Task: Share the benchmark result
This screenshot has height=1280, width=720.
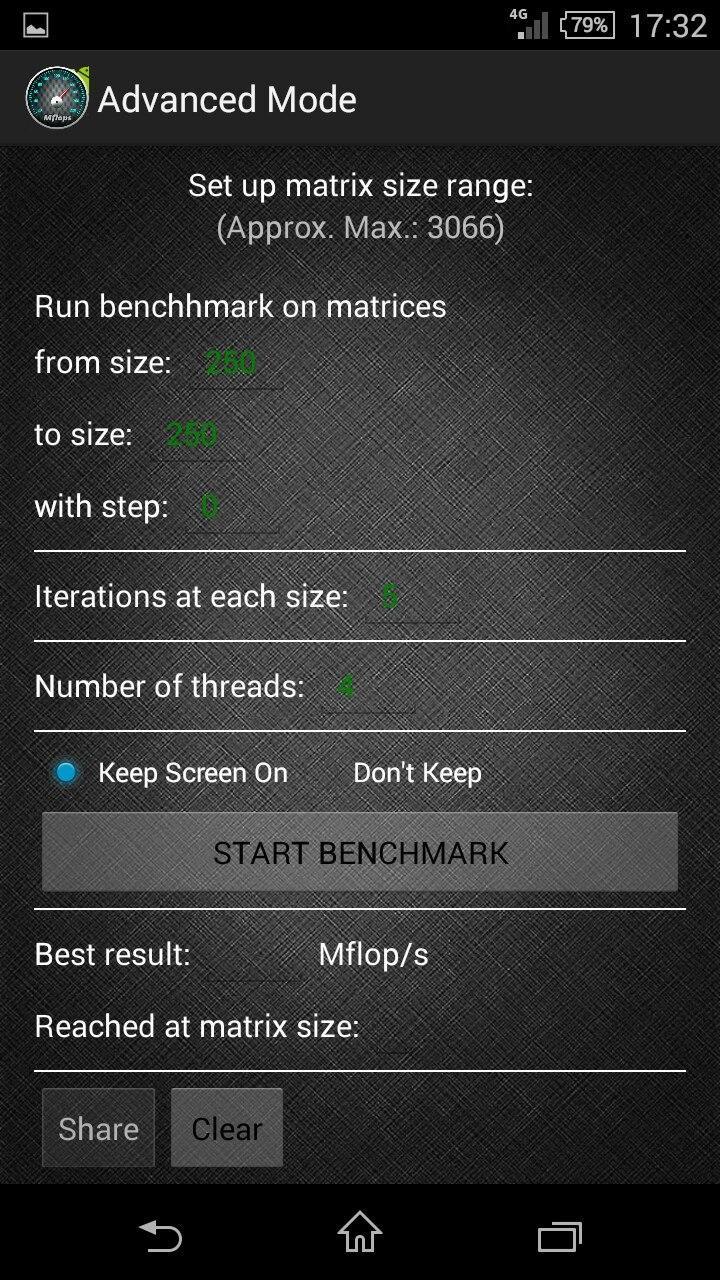Action: point(98,1128)
